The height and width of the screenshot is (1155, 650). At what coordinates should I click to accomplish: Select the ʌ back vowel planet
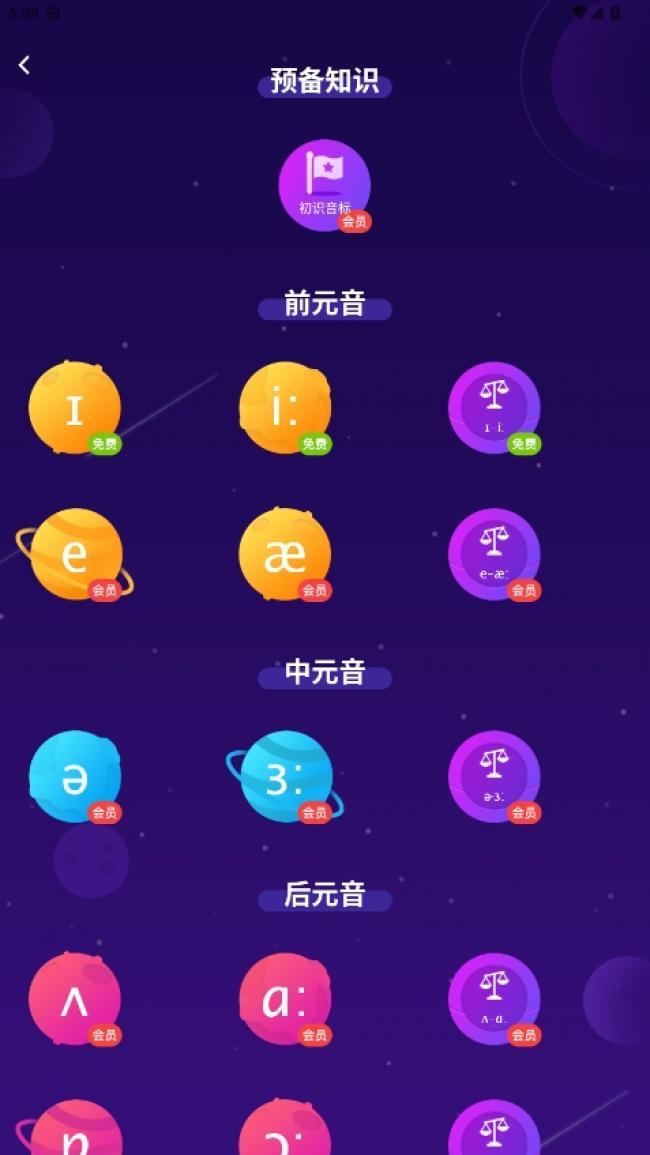coord(75,999)
